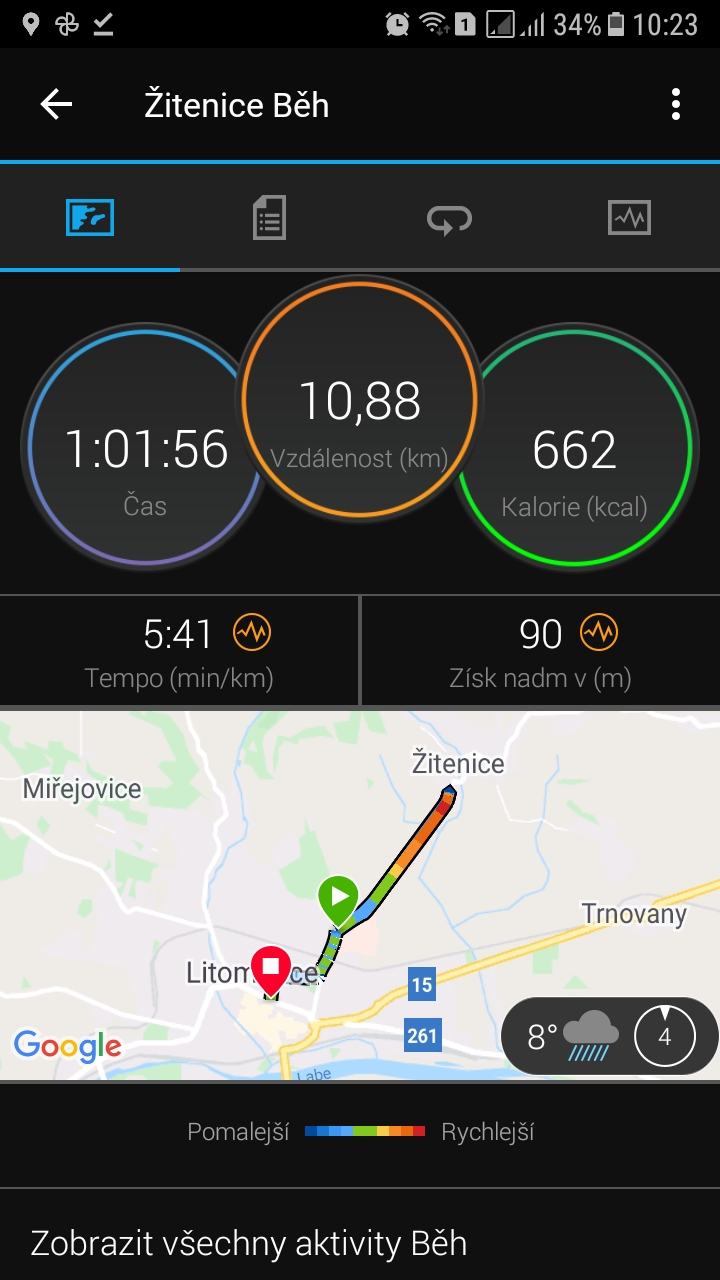The image size is (720, 1280).
Task: Open the route map of Žitenice run
Action: click(360, 895)
